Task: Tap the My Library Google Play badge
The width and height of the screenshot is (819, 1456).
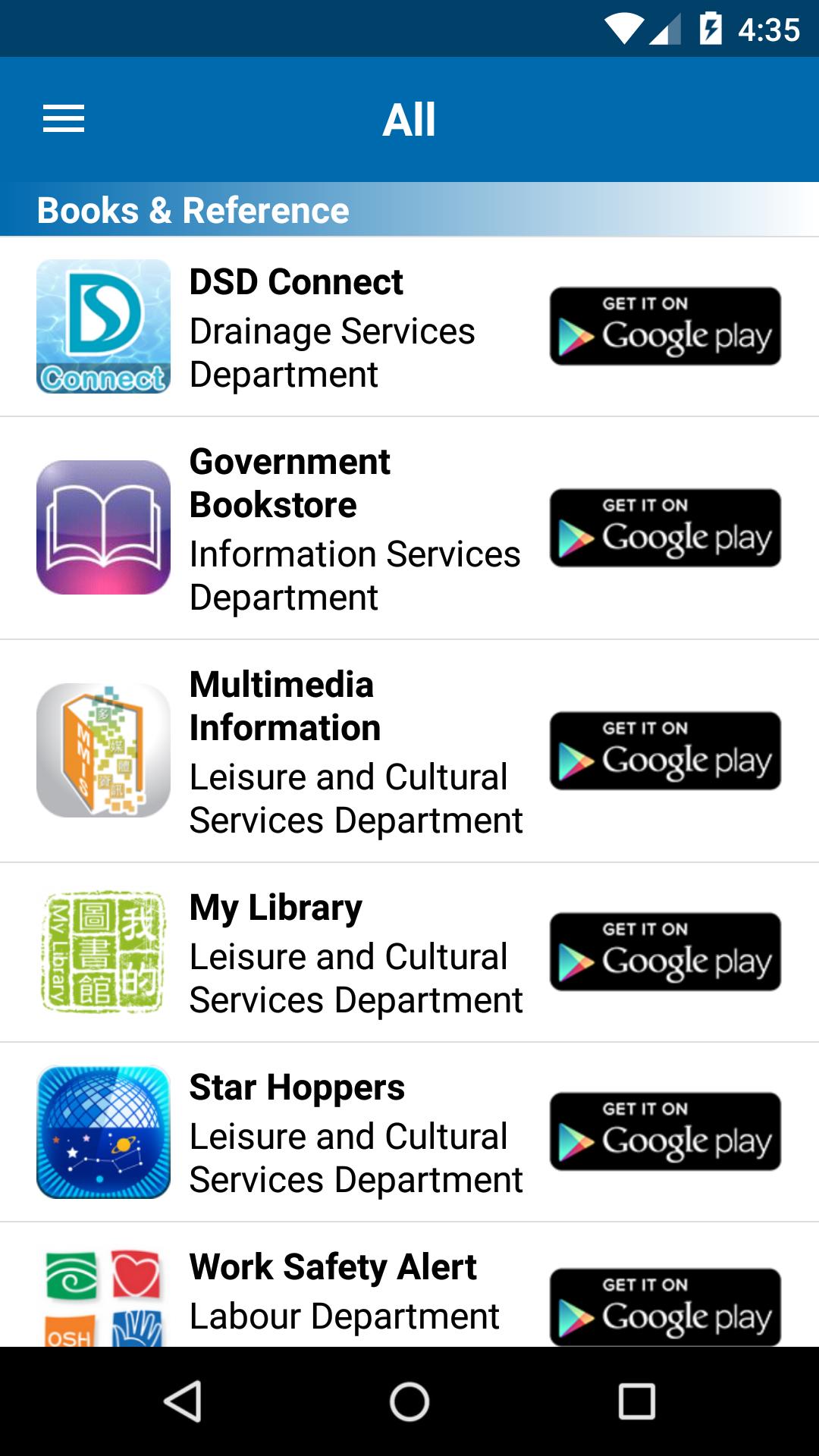Action: [x=665, y=952]
